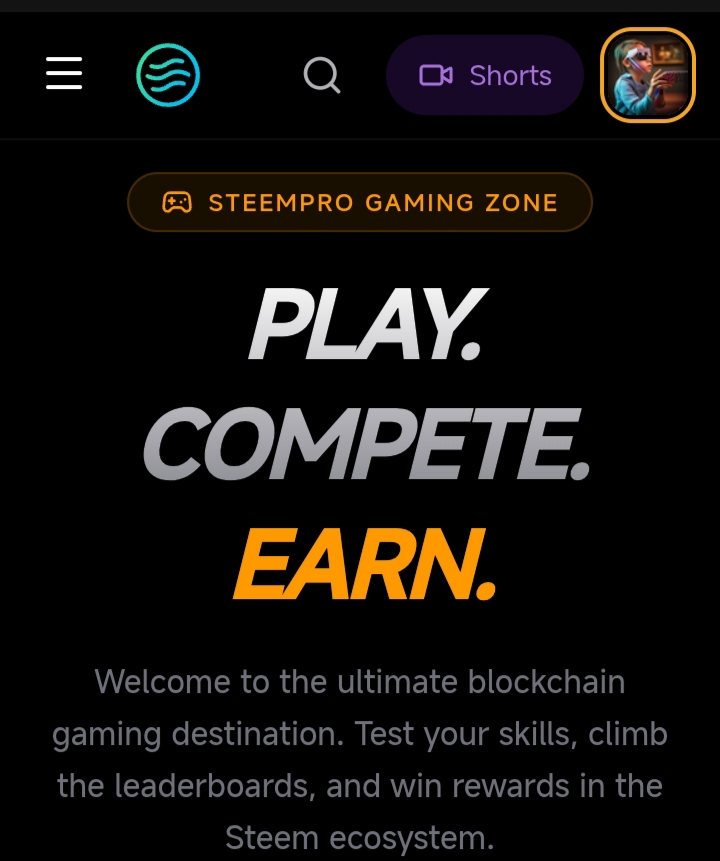Screen dimensions: 720x861
Task: Tap the SteemPro wave logo
Action: tap(168, 75)
